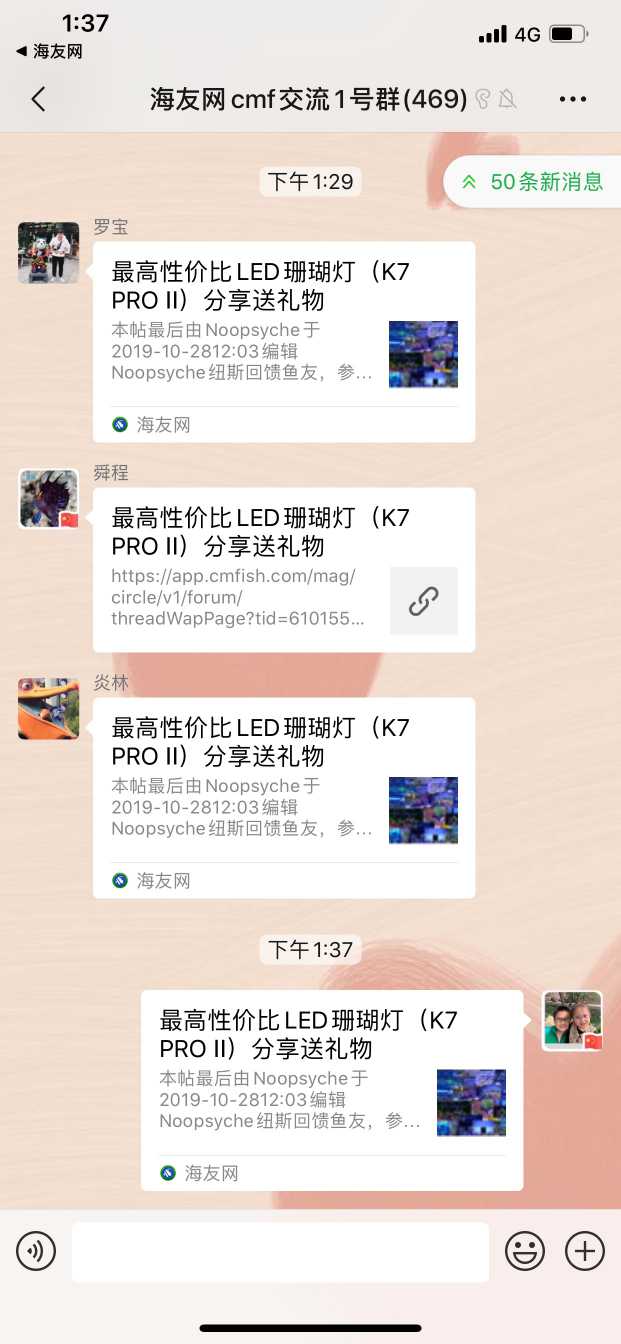Open the emoji picker
Screen dimensions: 621x1344
(525, 1251)
